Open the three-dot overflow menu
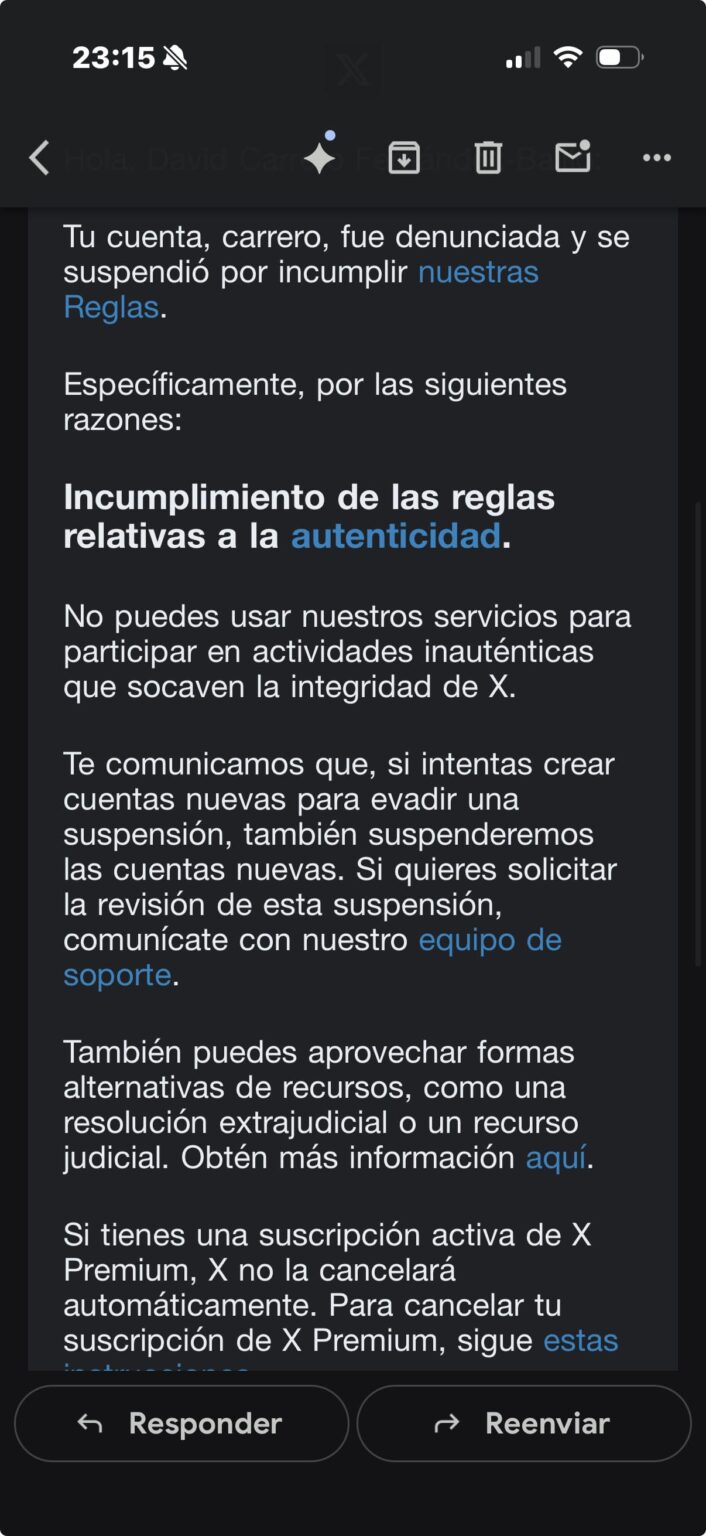This screenshot has height=1536, width=706. tap(656, 158)
